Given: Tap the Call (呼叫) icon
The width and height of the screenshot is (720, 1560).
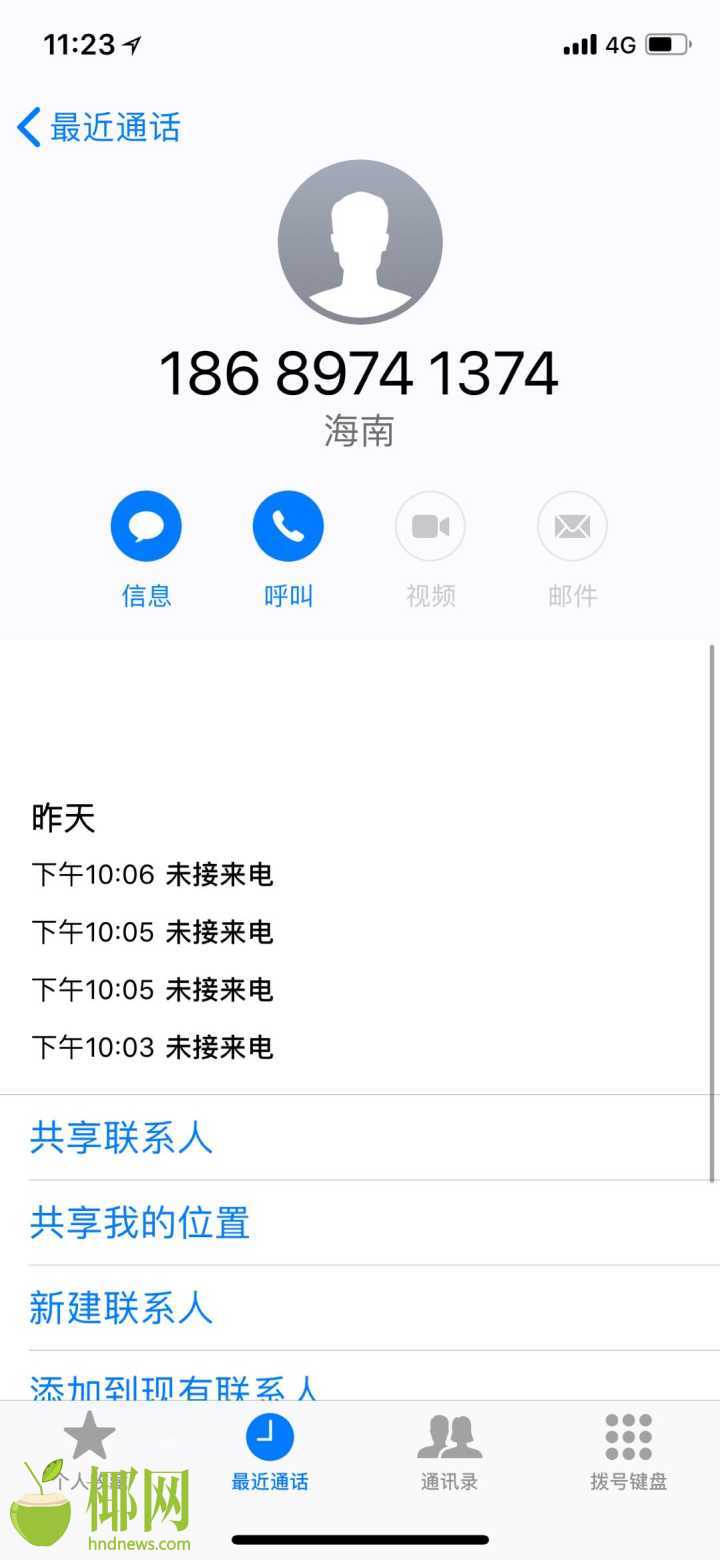Looking at the screenshot, I should pos(288,525).
